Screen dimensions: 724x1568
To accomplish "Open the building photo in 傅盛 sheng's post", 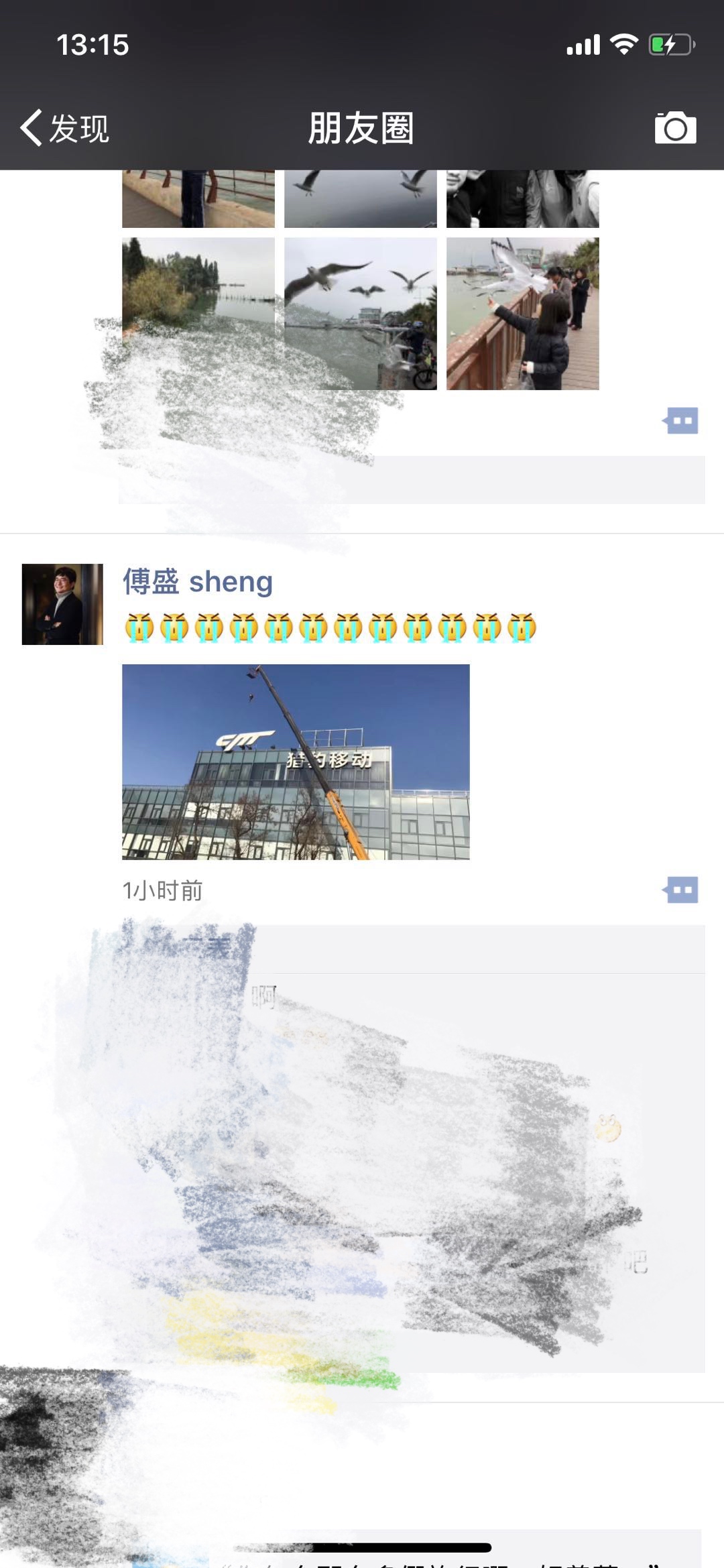I will coord(296,762).
